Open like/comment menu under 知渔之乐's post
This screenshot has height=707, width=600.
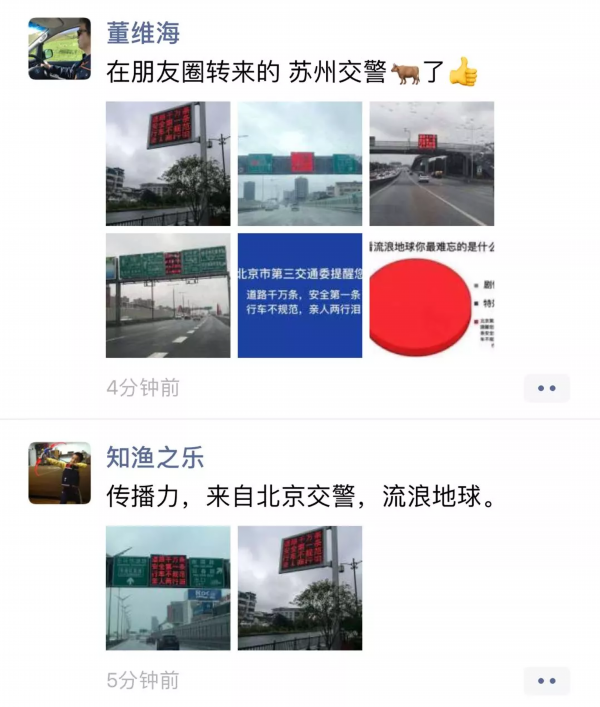(546, 681)
